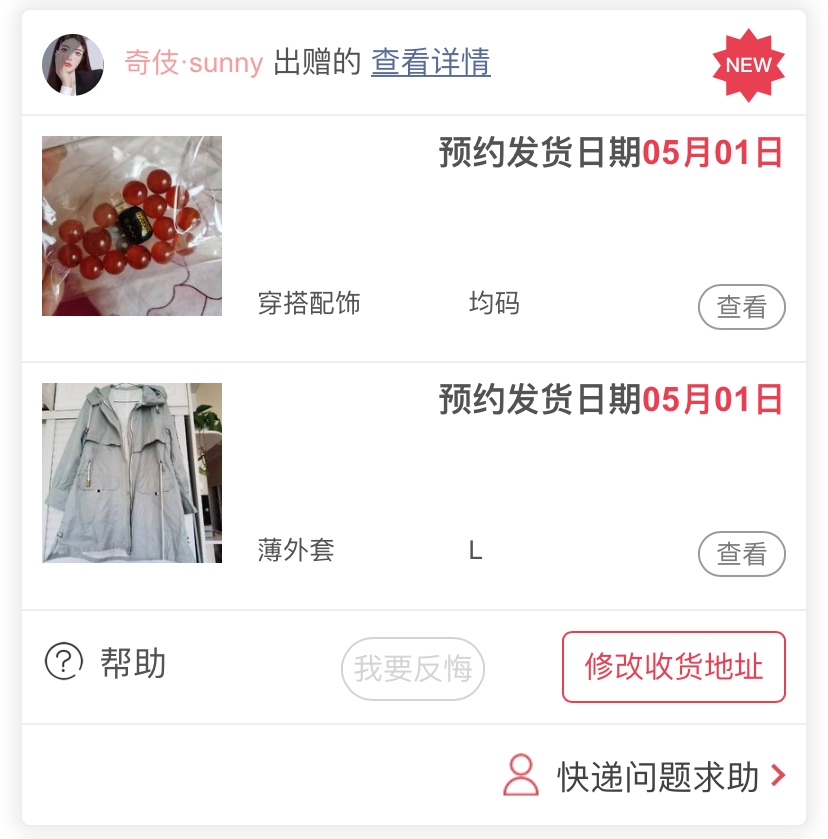Select 修改收货地址 to change address
Screen dimensions: 828x839
[673, 667]
